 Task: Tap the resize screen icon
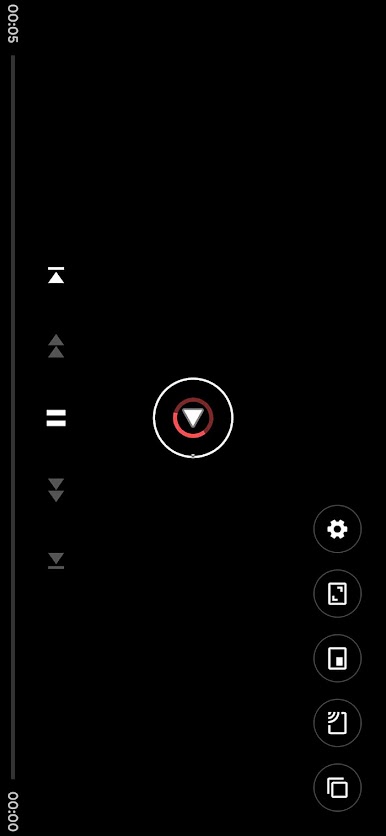(x=337, y=593)
